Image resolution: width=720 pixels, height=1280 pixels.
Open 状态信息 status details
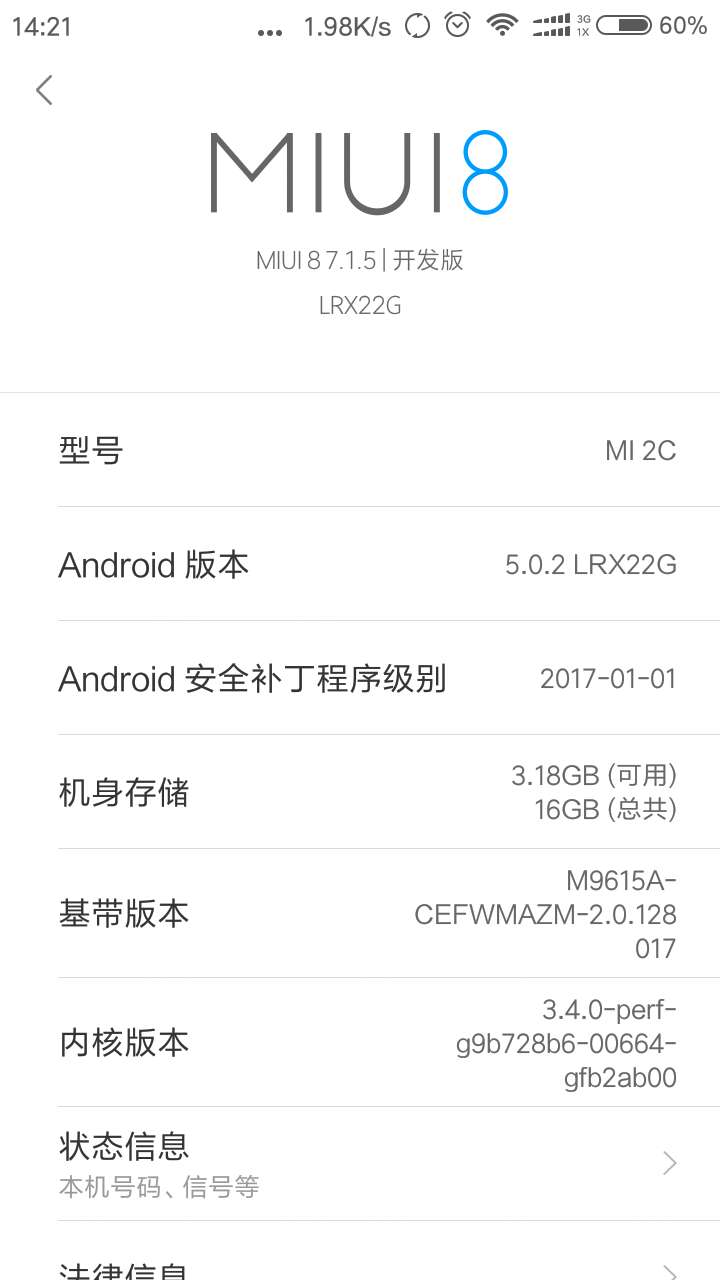(360, 1164)
